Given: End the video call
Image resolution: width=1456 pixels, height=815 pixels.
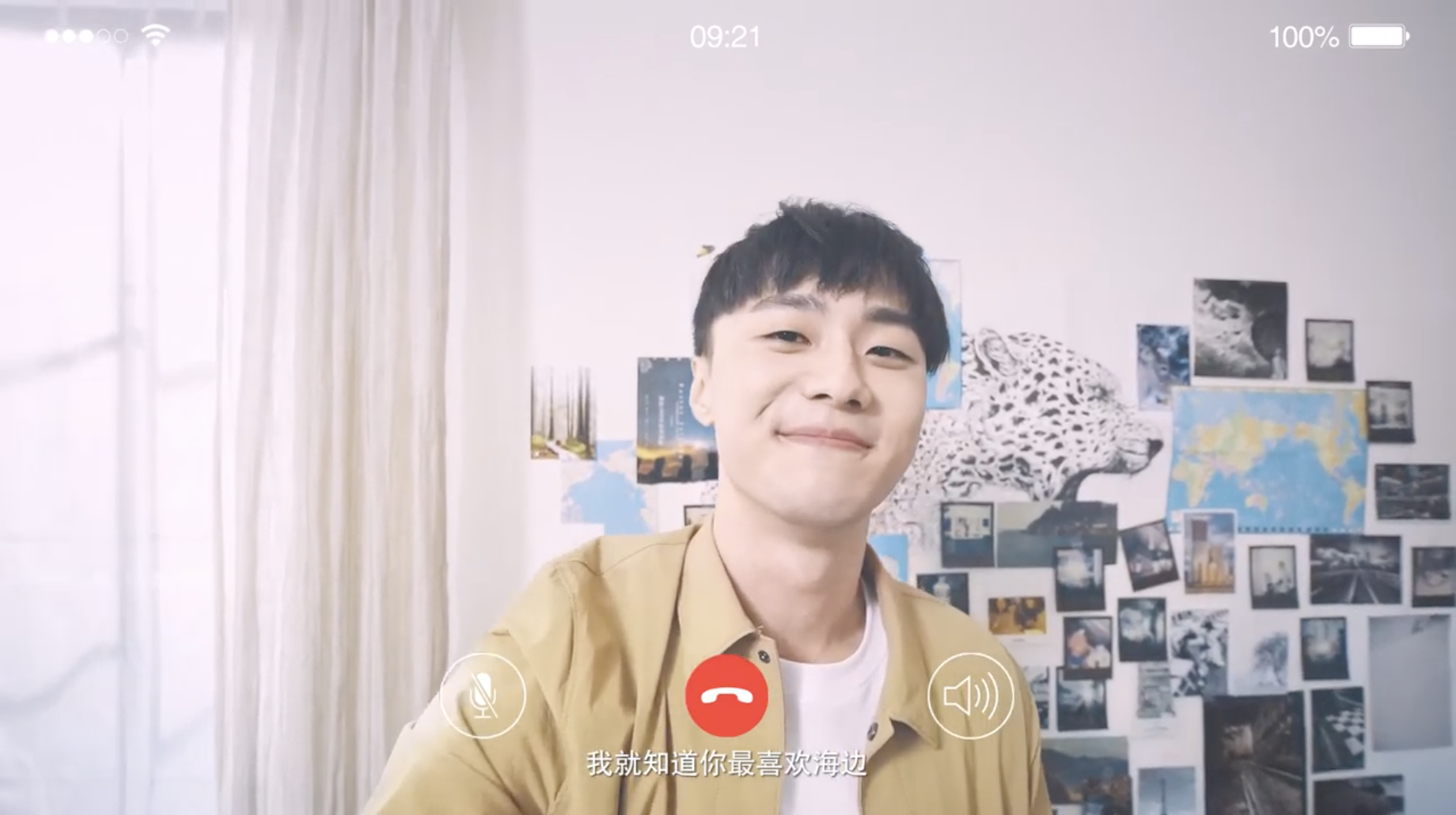Looking at the screenshot, I should click(726, 696).
